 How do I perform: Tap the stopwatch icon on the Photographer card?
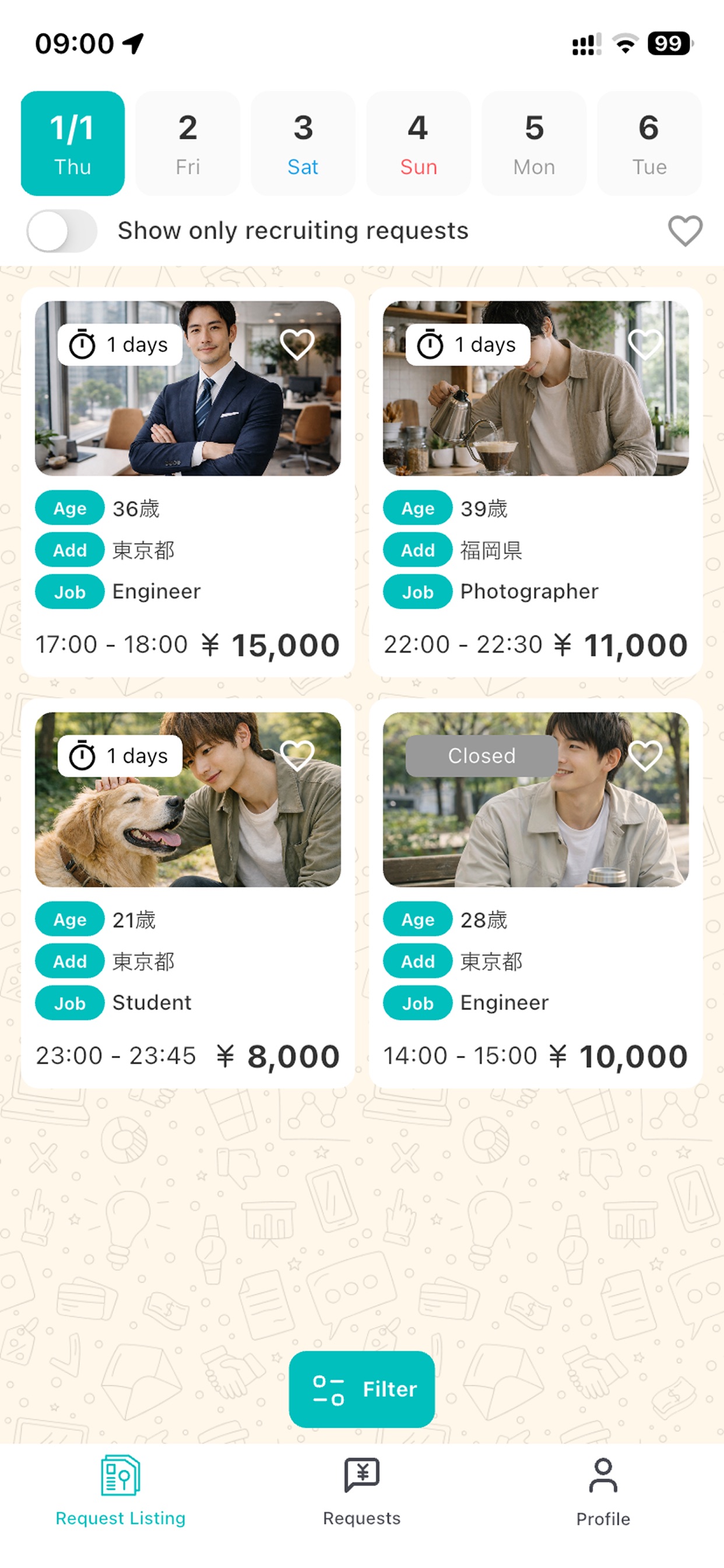pos(430,344)
